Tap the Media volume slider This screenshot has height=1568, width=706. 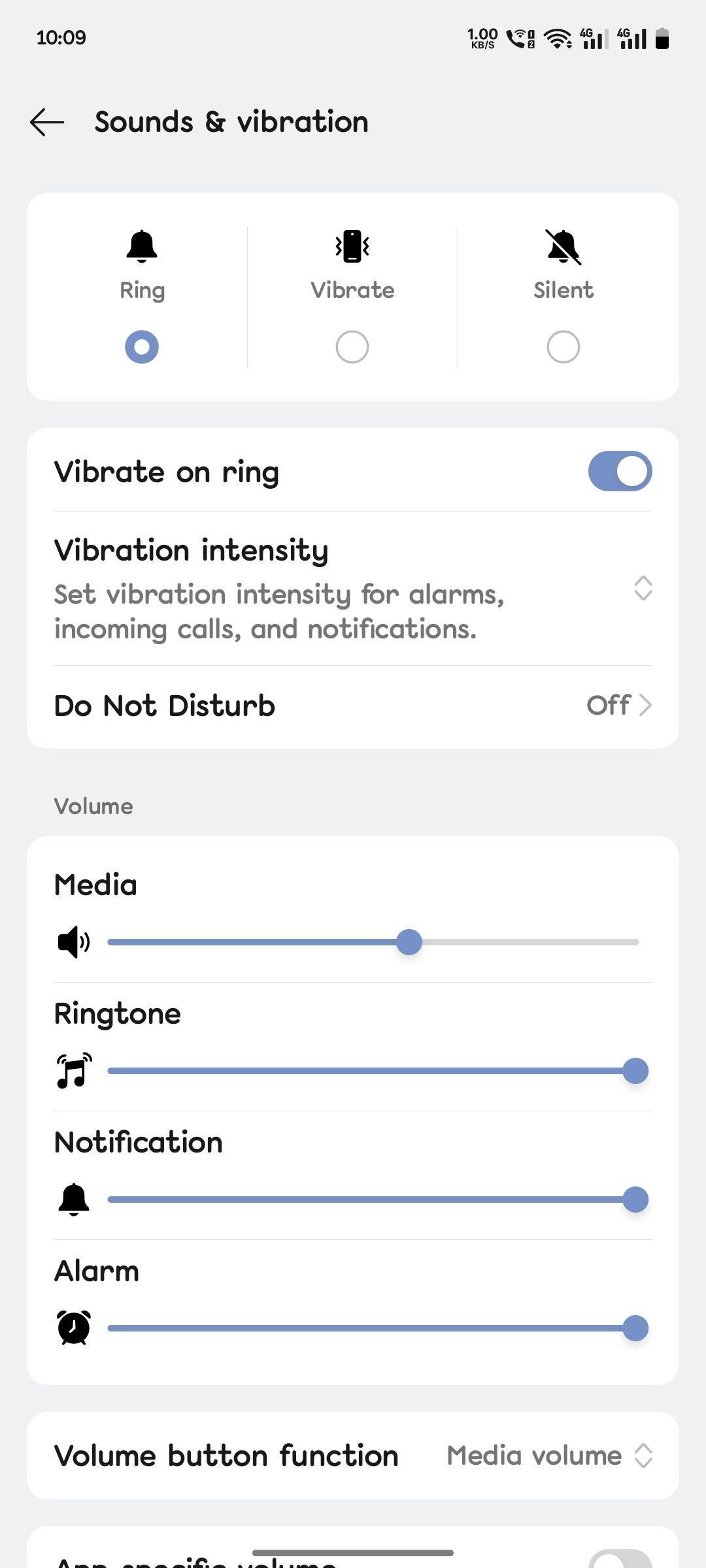click(x=373, y=942)
